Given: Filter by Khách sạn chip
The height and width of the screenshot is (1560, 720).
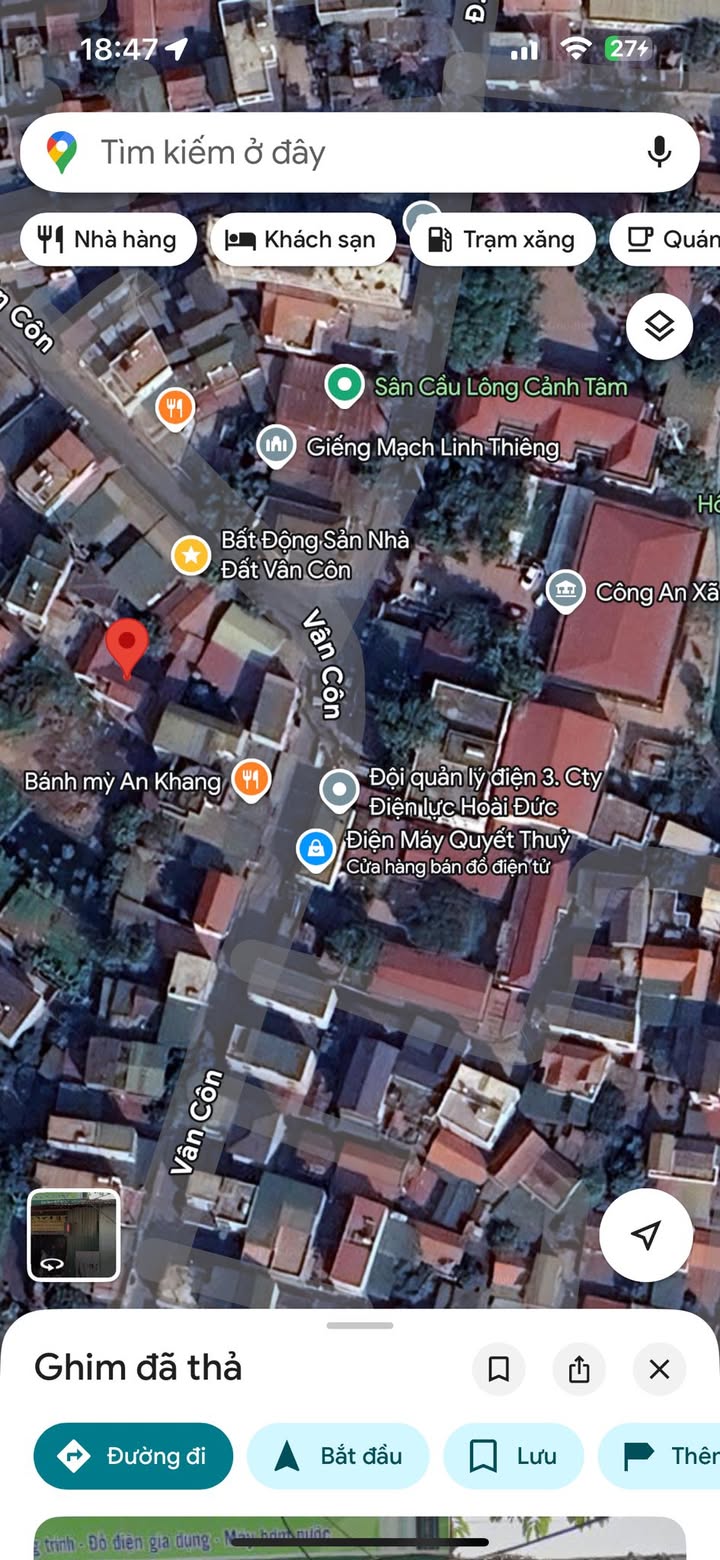Looking at the screenshot, I should [302, 239].
